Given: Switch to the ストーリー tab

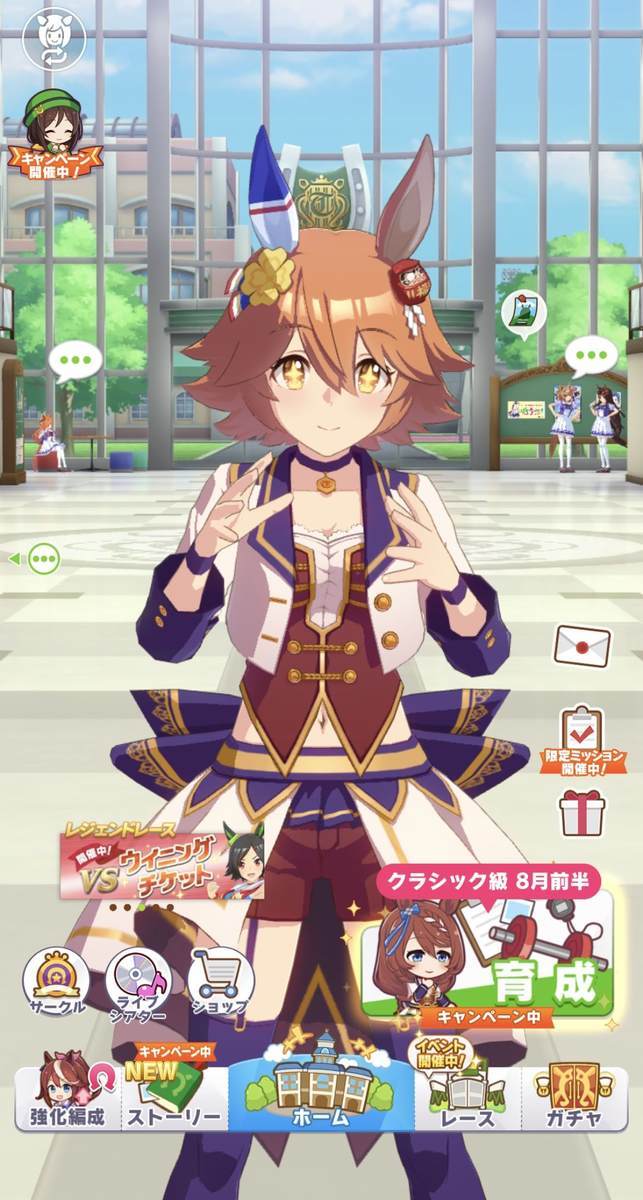Looking at the screenshot, I should (174, 1095).
